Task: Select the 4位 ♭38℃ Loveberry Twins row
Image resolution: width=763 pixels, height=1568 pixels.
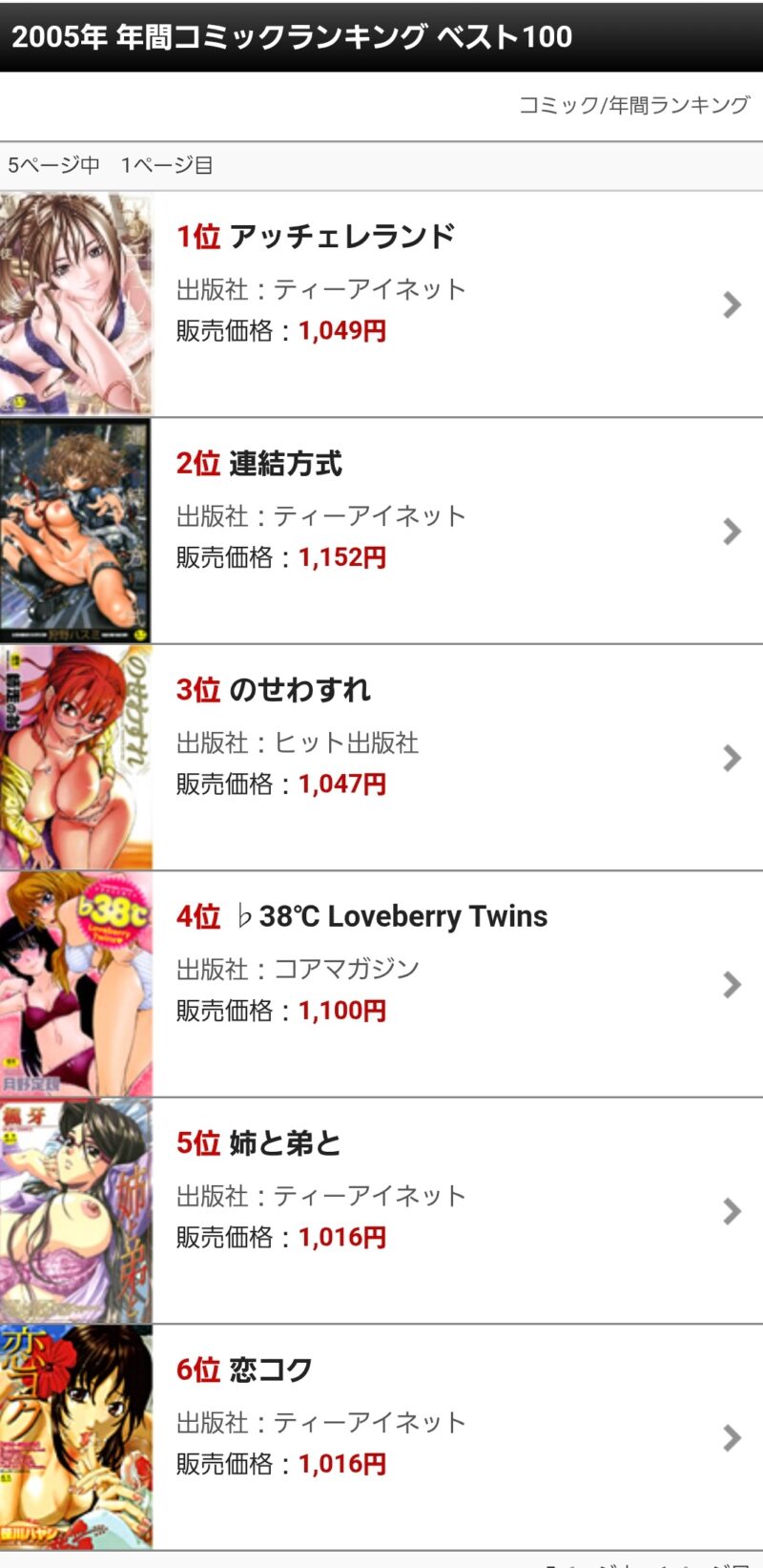Action: click(x=381, y=984)
